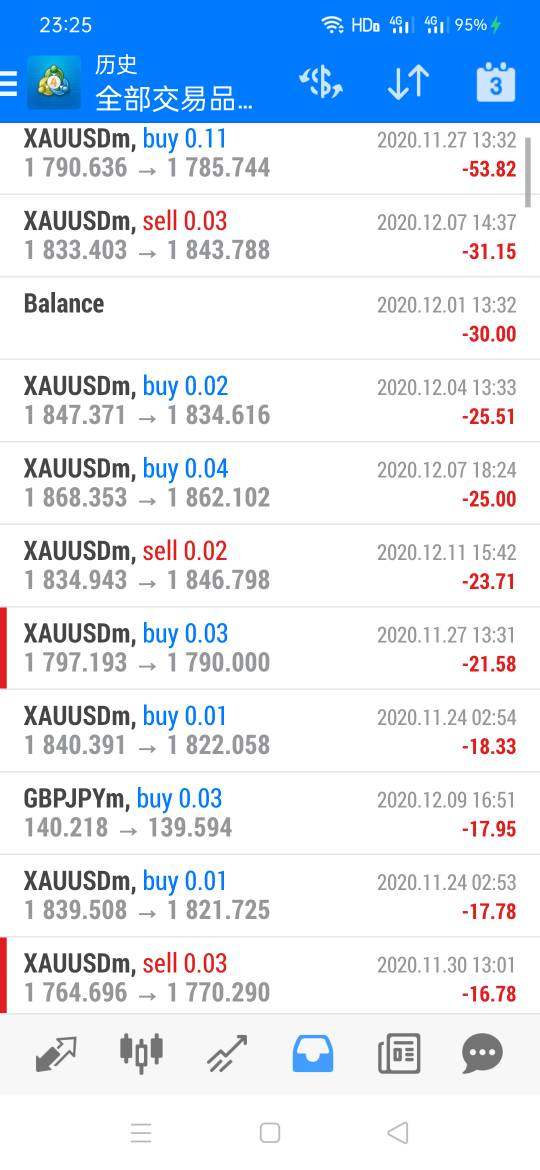Open the news tab
The height and width of the screenshot is (1170, 540).
pyautogui.click(x=399, y=1054)
